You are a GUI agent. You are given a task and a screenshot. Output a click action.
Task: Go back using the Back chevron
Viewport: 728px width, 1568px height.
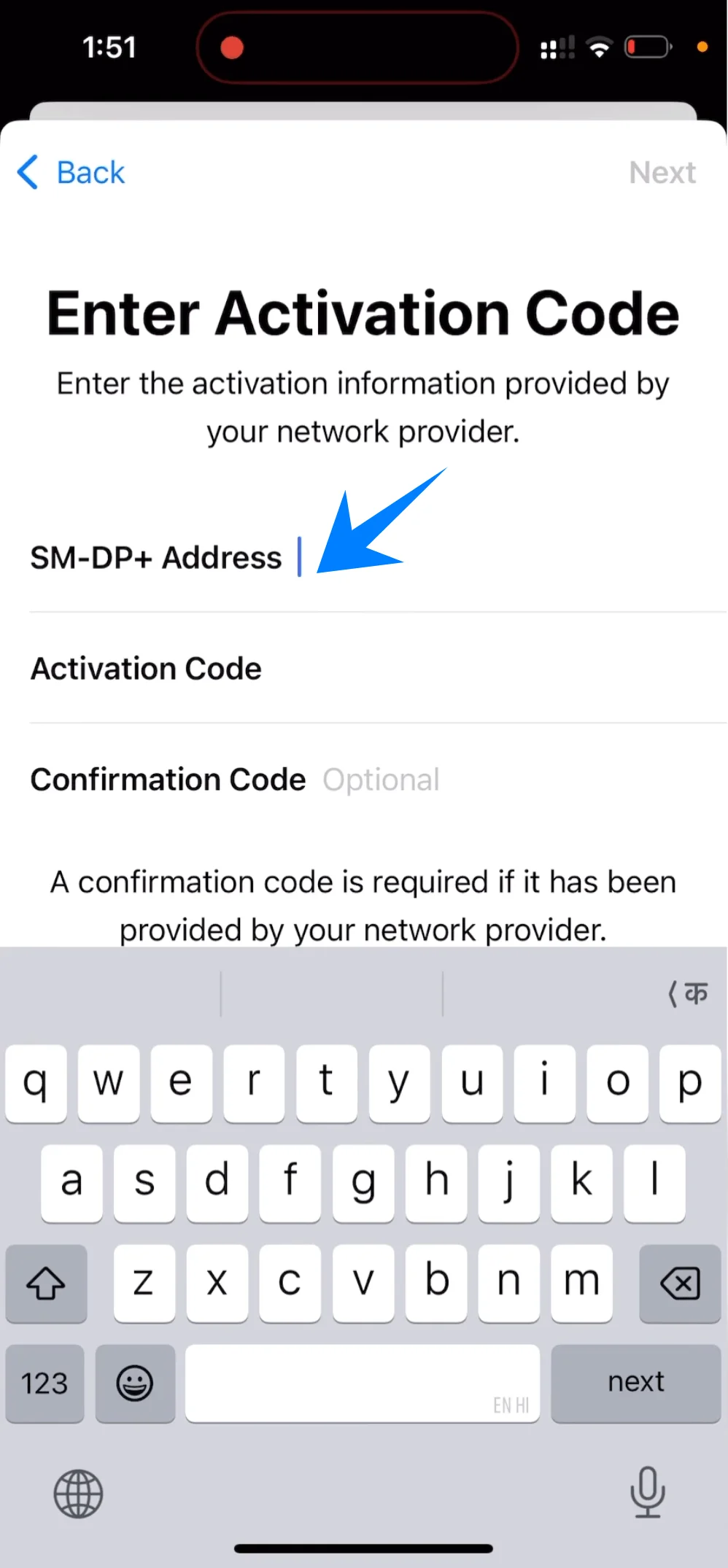point(27,172)
